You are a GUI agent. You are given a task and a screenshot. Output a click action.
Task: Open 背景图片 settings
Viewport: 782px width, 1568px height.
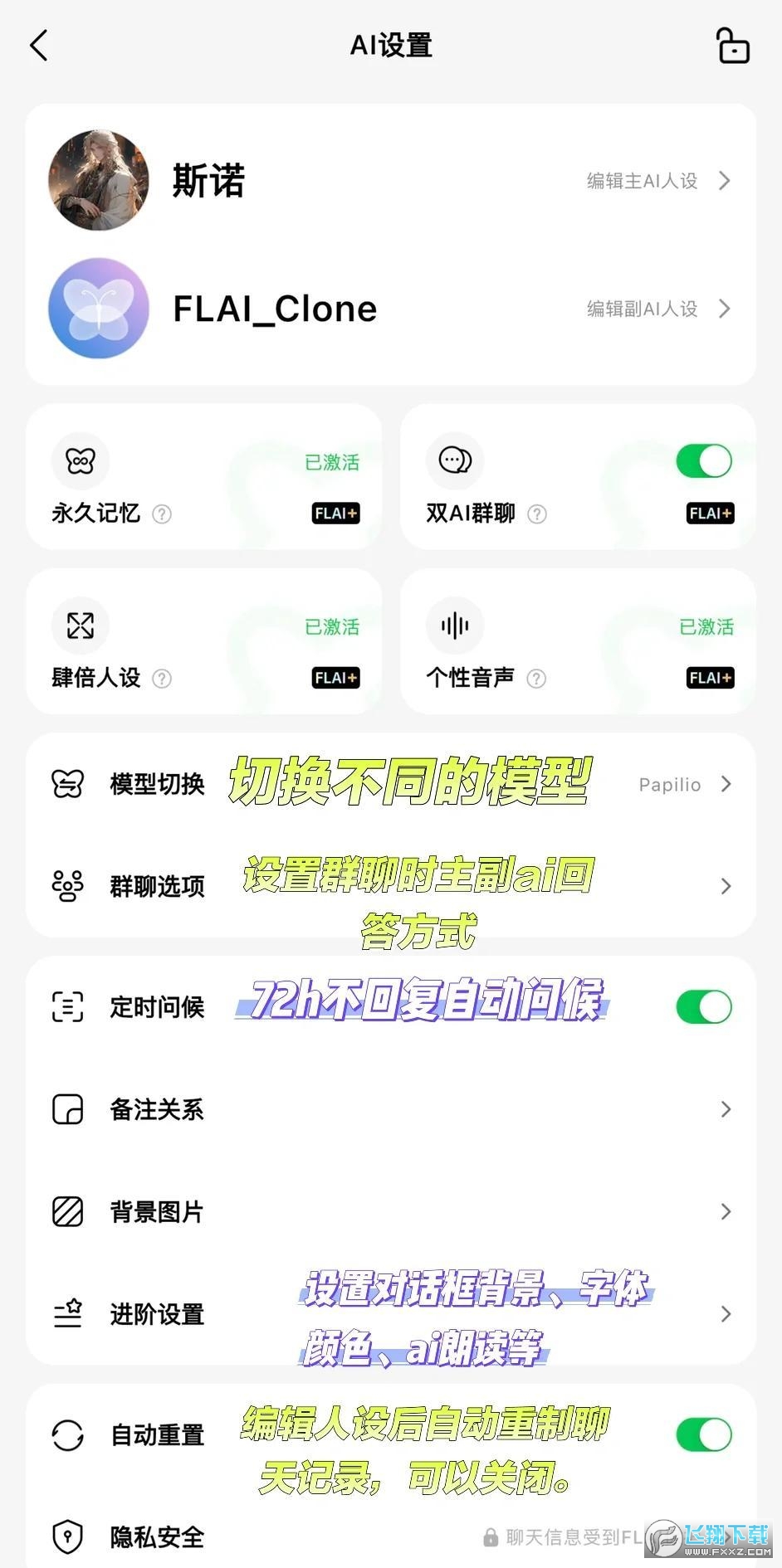pos(390,1211)
